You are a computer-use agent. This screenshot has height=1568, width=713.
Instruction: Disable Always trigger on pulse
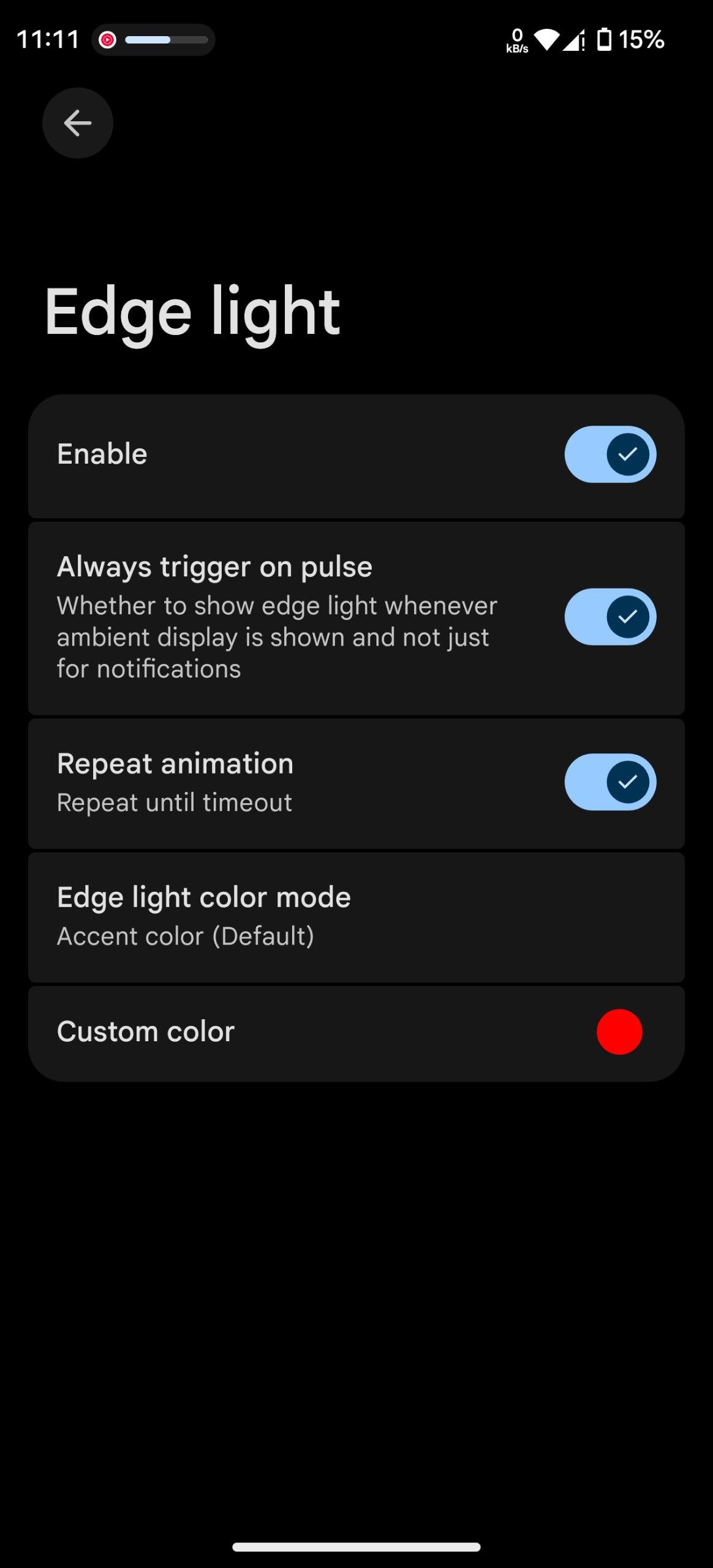click(x=609, y=617)
